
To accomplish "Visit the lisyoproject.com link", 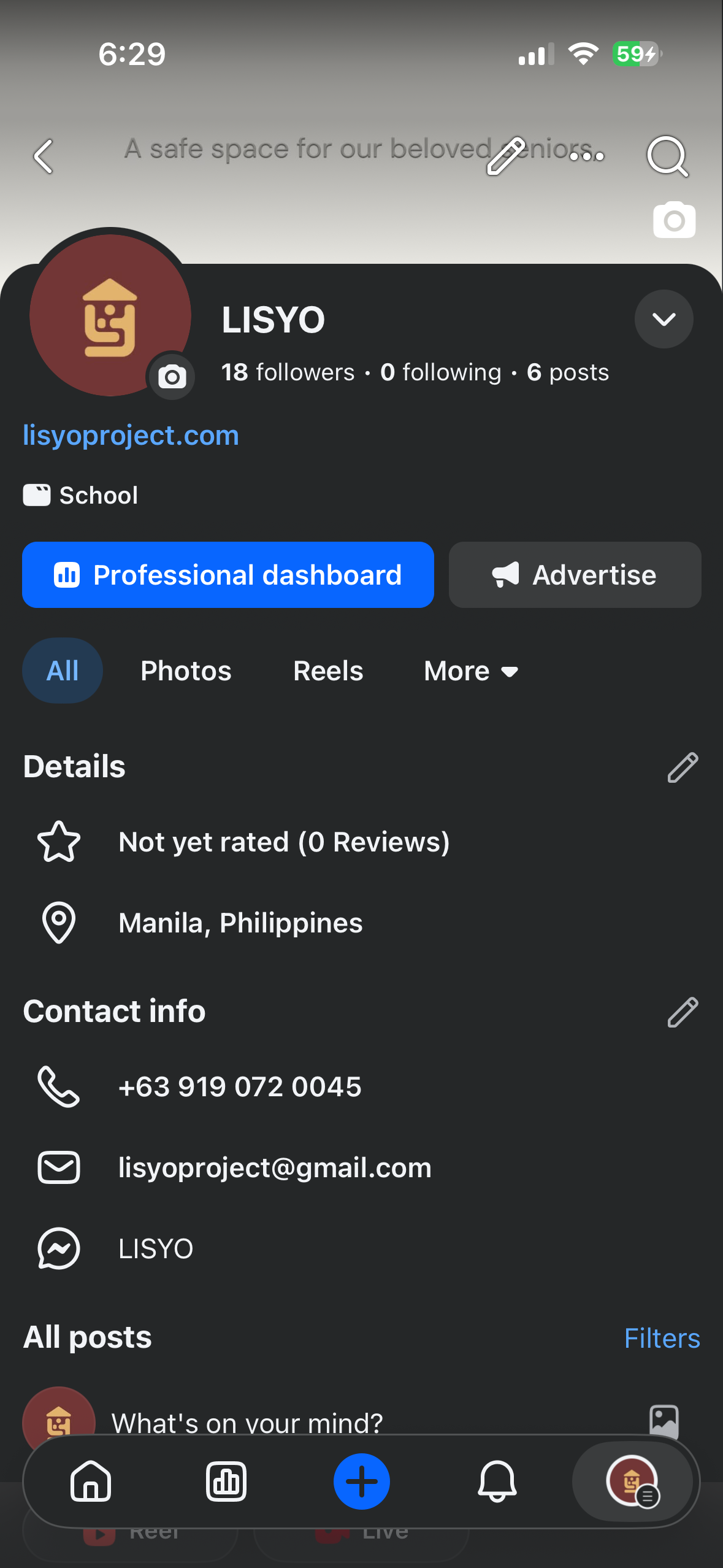I will [x=131, y=436].
